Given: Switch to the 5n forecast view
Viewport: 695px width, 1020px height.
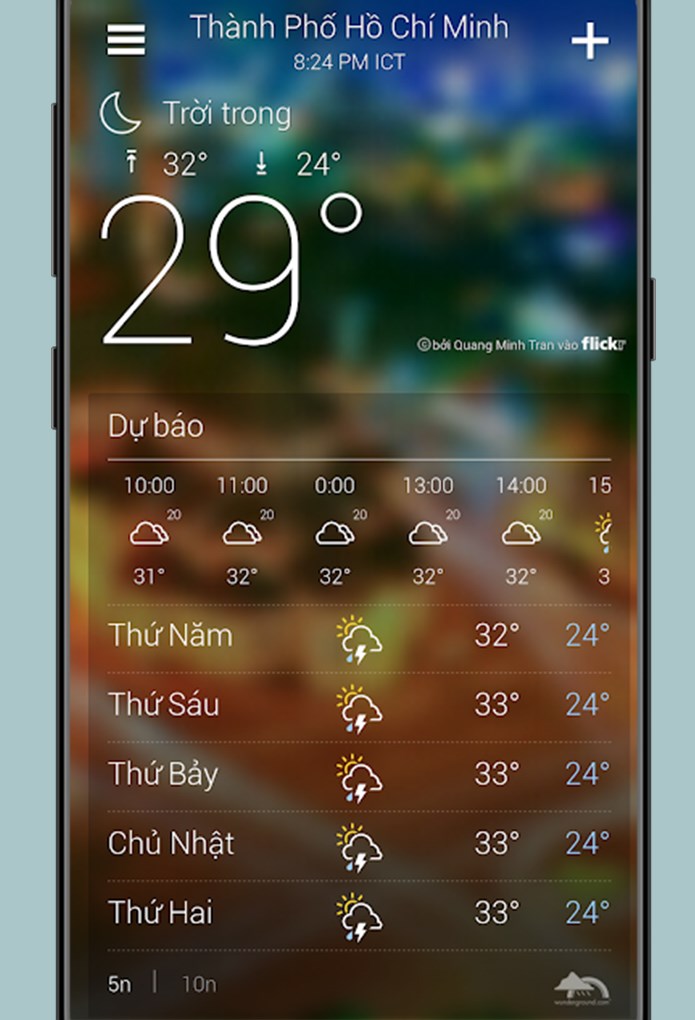Looking at the screenshot, I should pyautogui.click(x=119, y=984).
